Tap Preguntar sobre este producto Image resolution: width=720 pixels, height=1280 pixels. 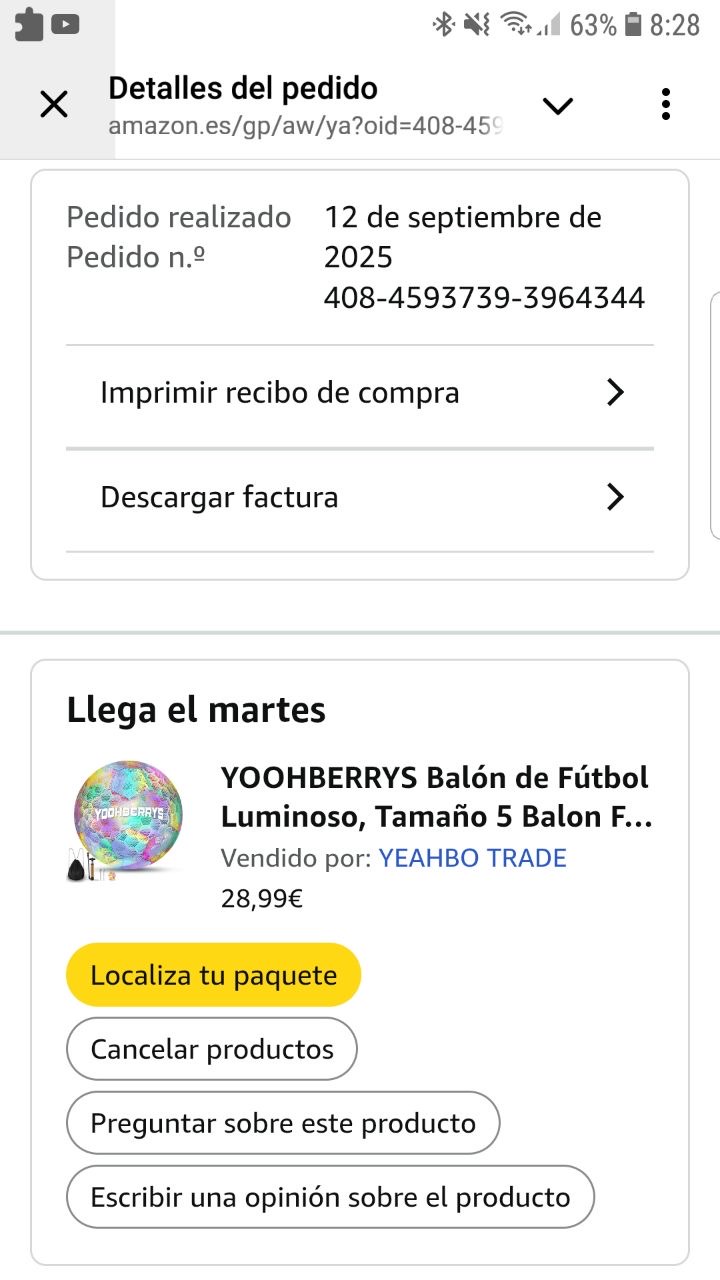click(283, 1123)
